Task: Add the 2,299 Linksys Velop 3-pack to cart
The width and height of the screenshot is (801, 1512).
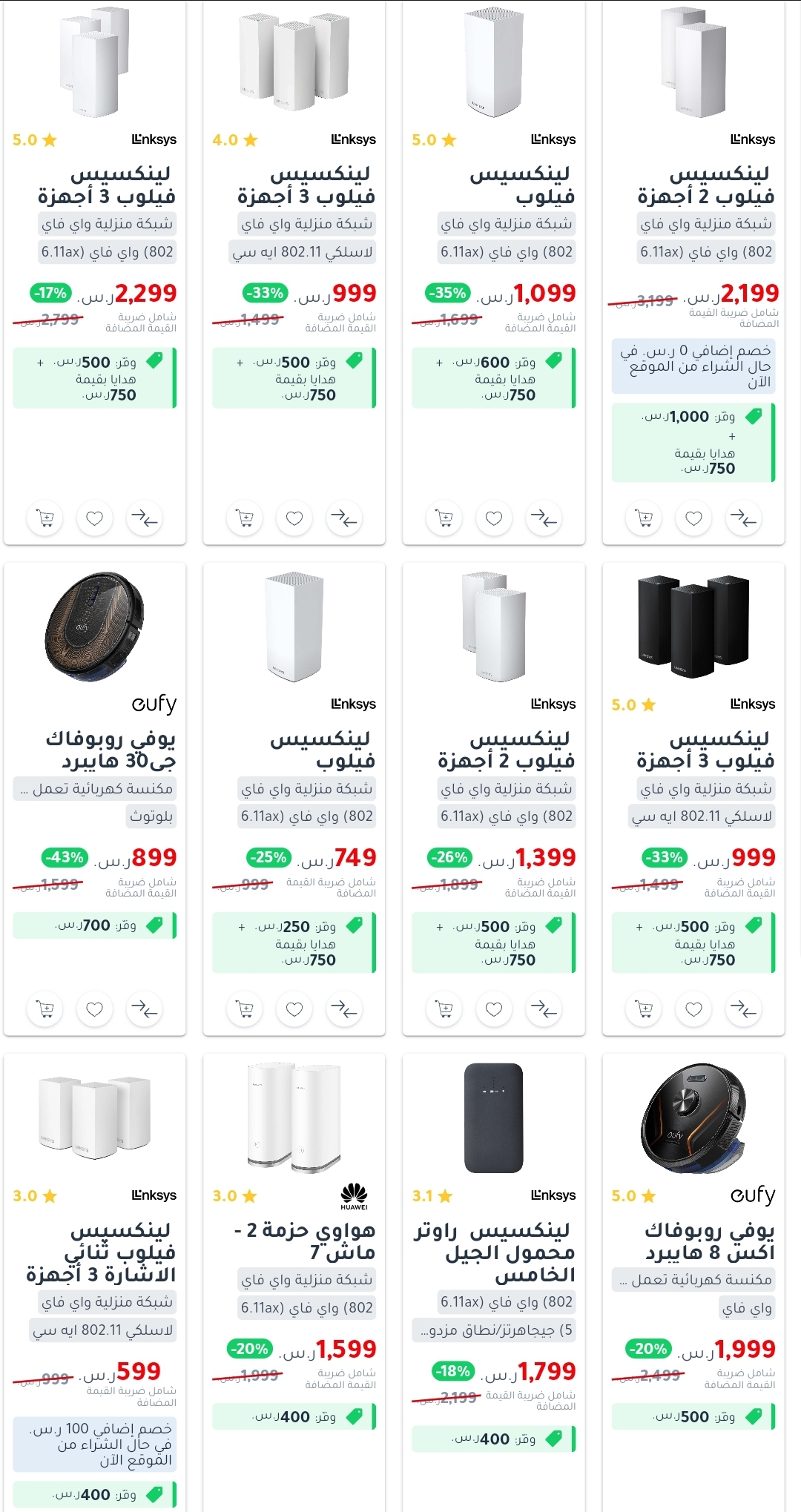Action: click(x=45, y=518)
